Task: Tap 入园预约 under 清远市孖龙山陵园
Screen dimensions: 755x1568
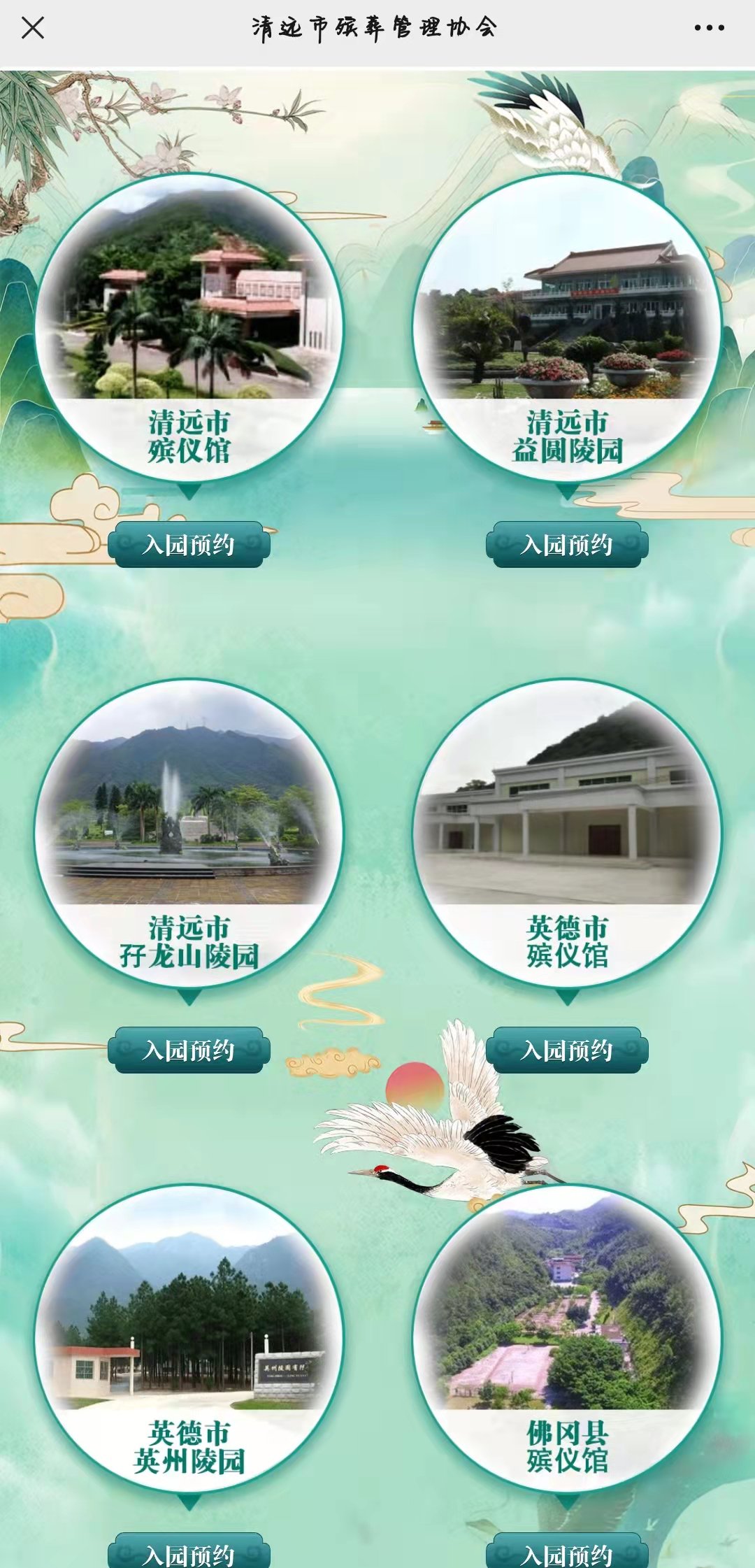Action: (x=189, y=1050)
